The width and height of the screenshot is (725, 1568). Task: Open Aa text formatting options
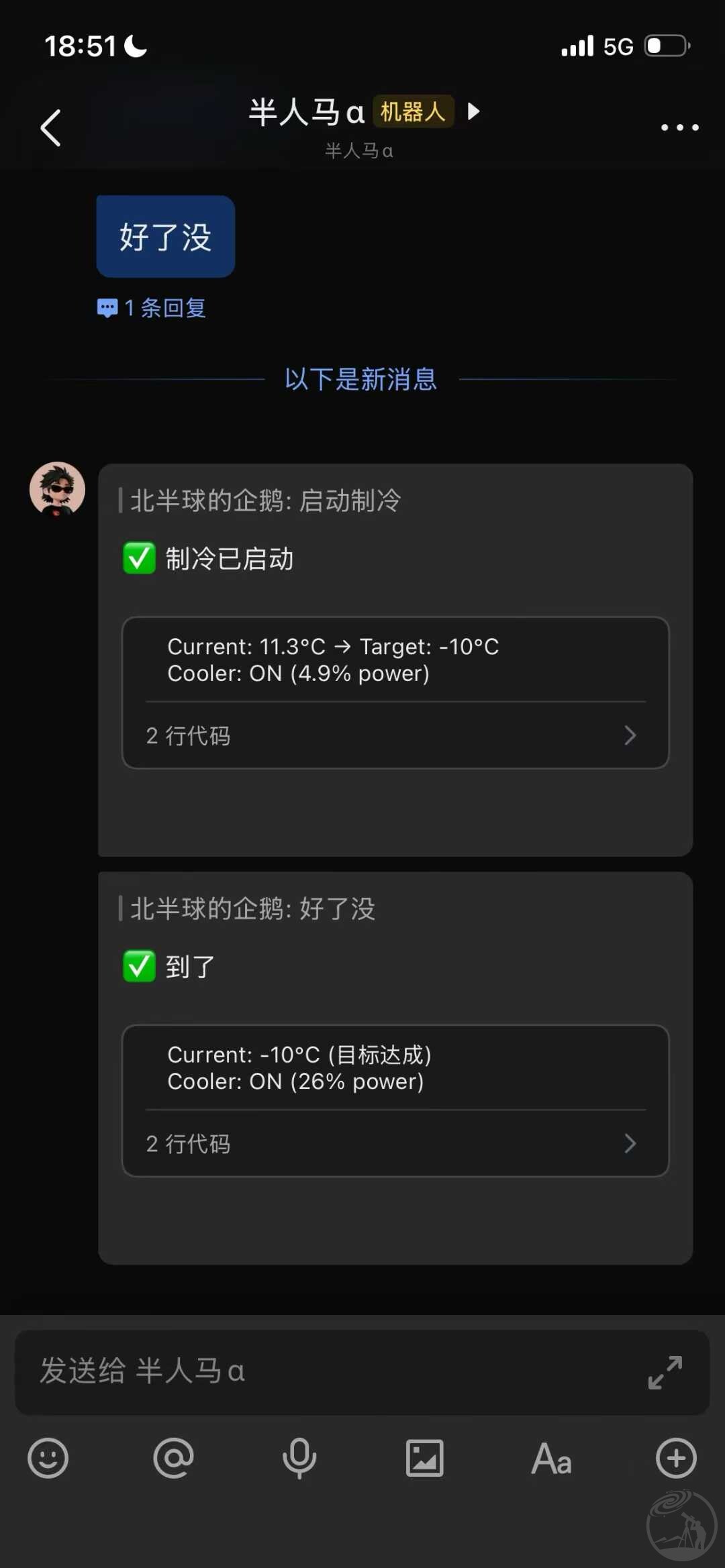551,1458
